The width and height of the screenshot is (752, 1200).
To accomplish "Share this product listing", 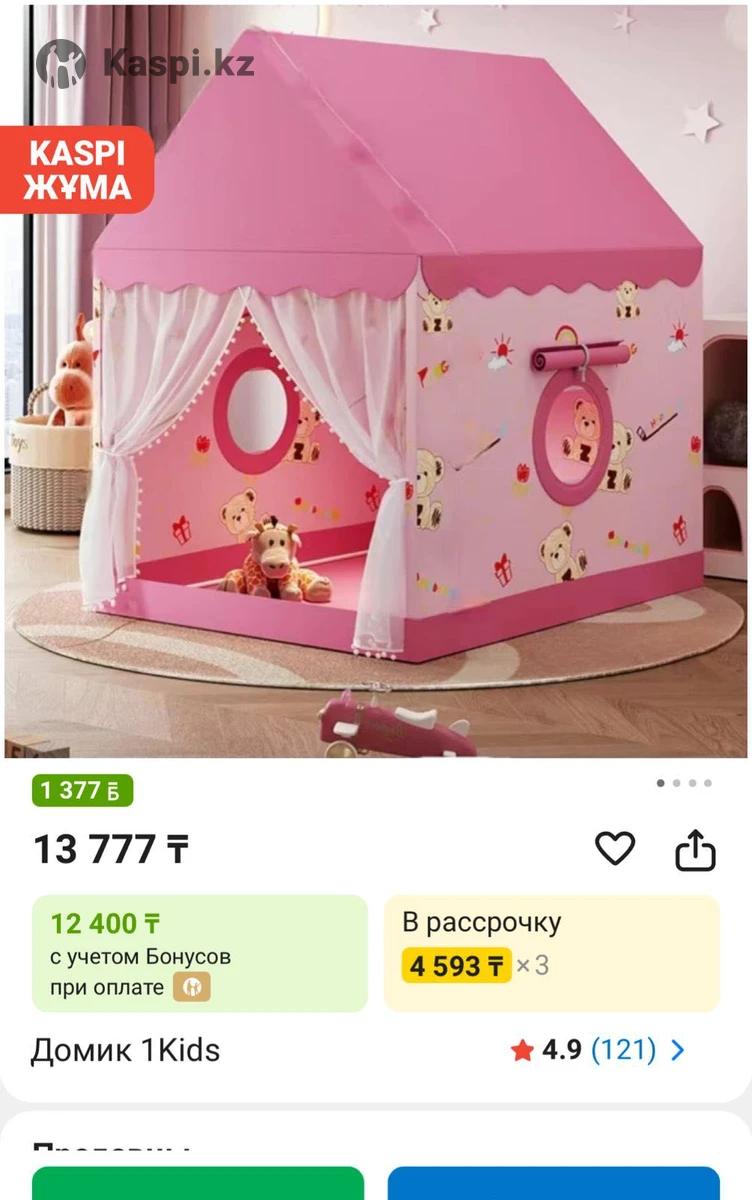I will point(695,850).
